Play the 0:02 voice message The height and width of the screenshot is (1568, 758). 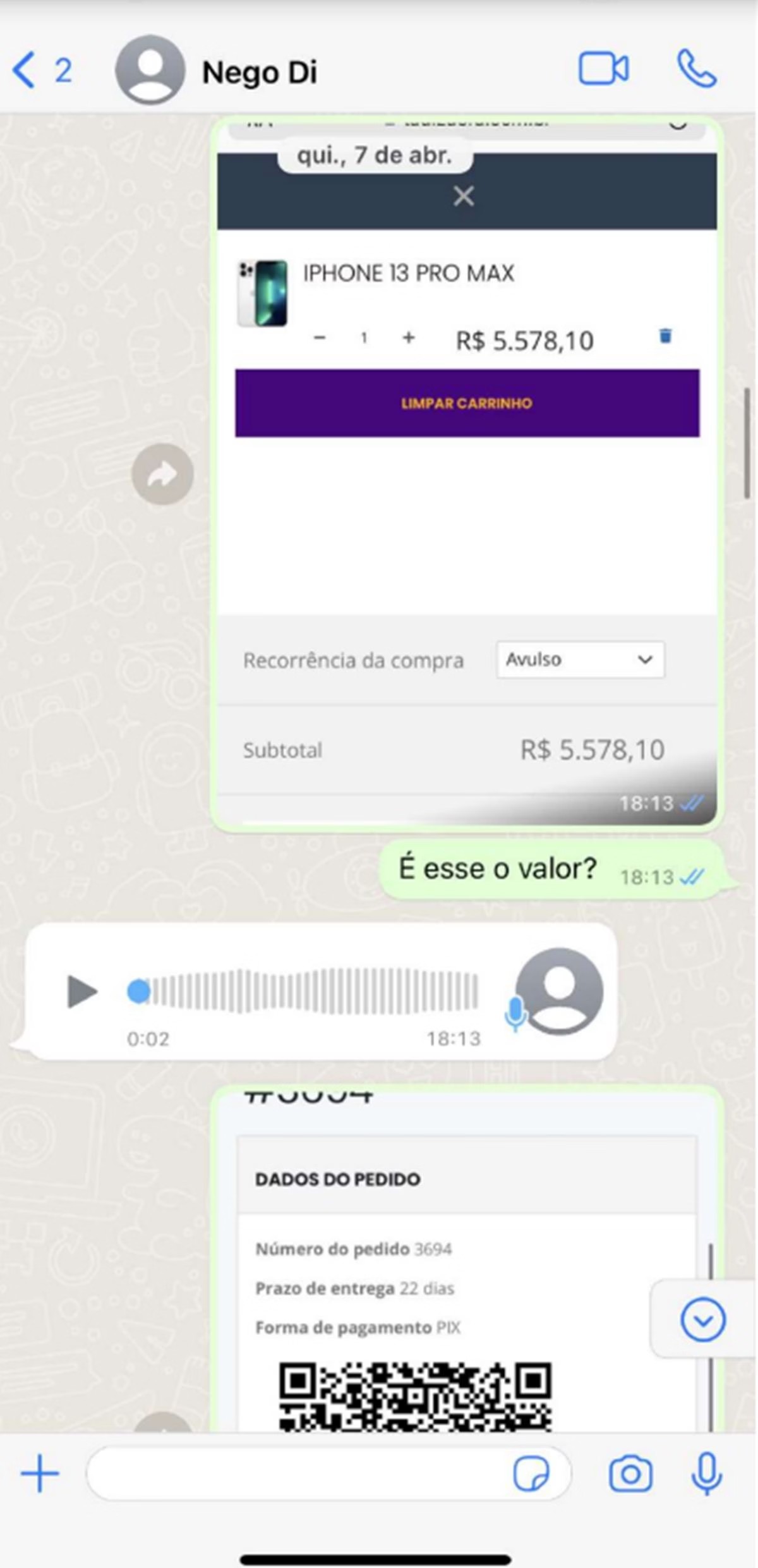(x=82, y=991)
